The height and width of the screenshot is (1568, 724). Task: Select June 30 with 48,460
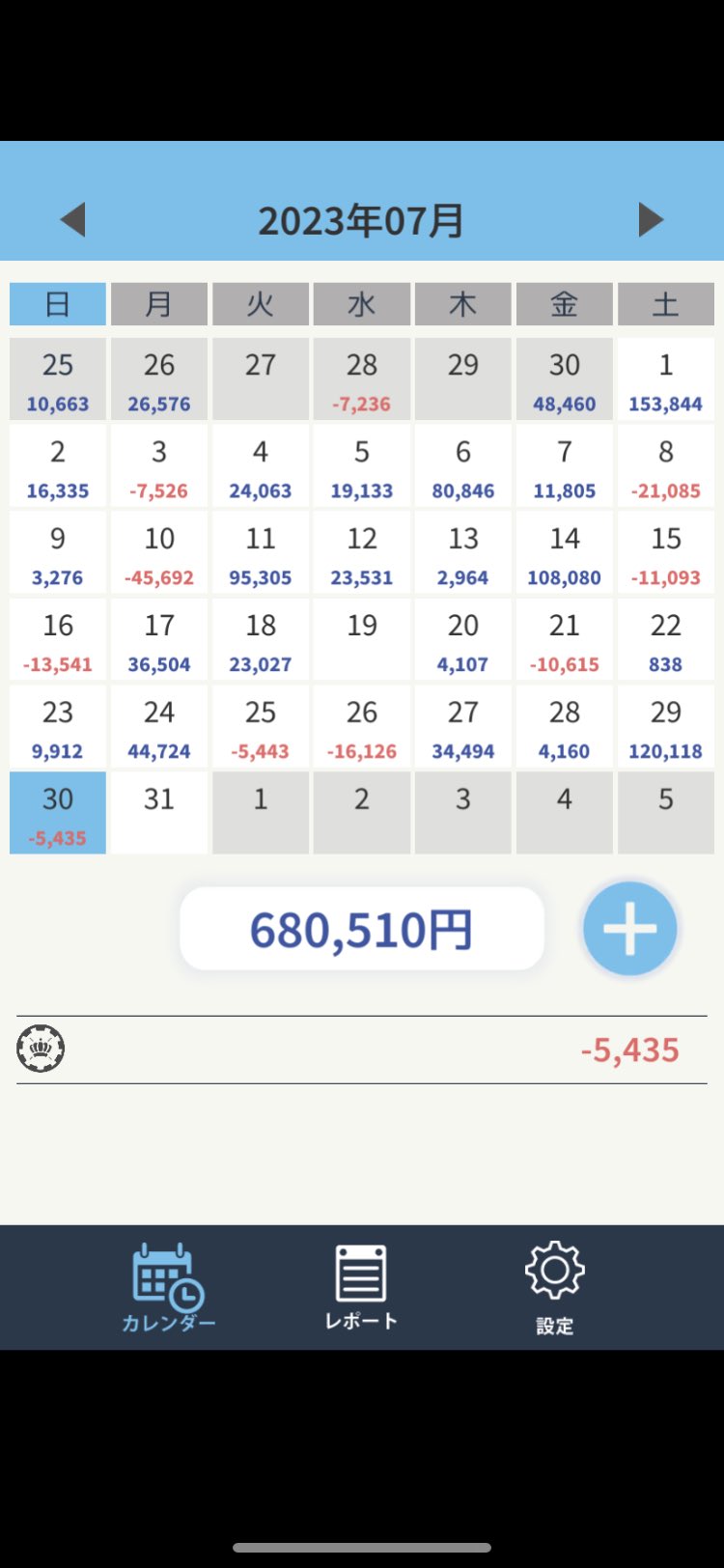tap(565, 379)
